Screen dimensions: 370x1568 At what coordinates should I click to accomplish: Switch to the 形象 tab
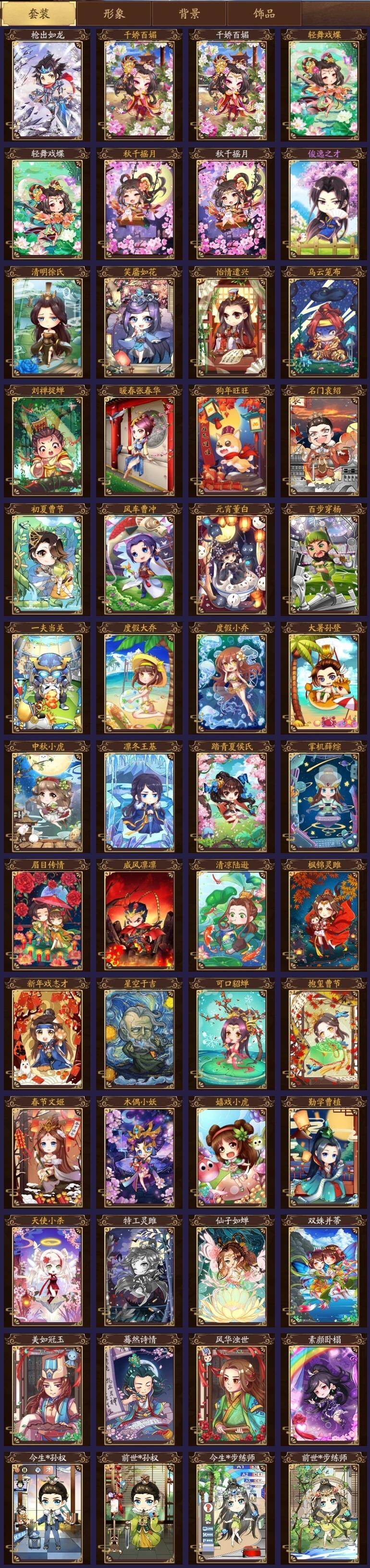113,13
